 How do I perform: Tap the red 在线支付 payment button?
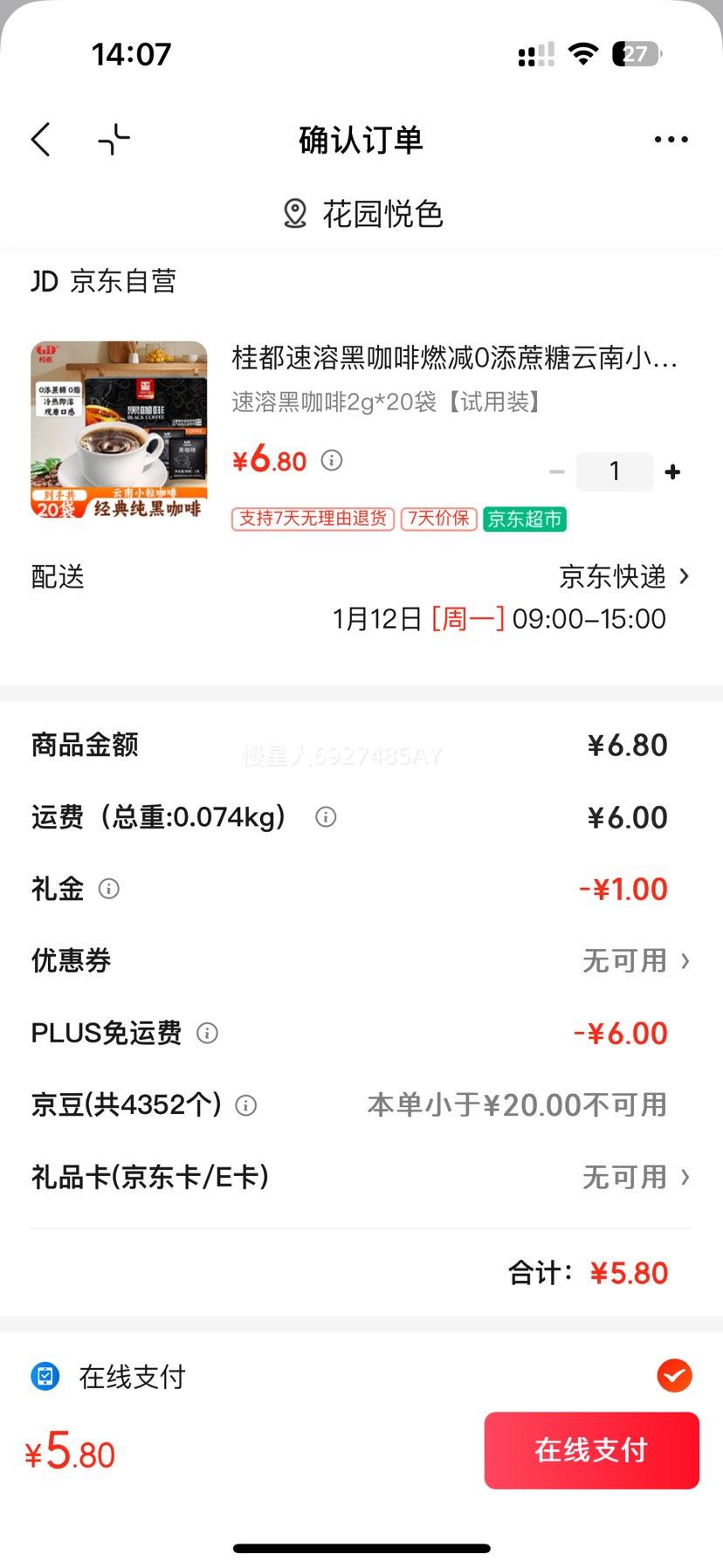click(x=591, y=1450)
